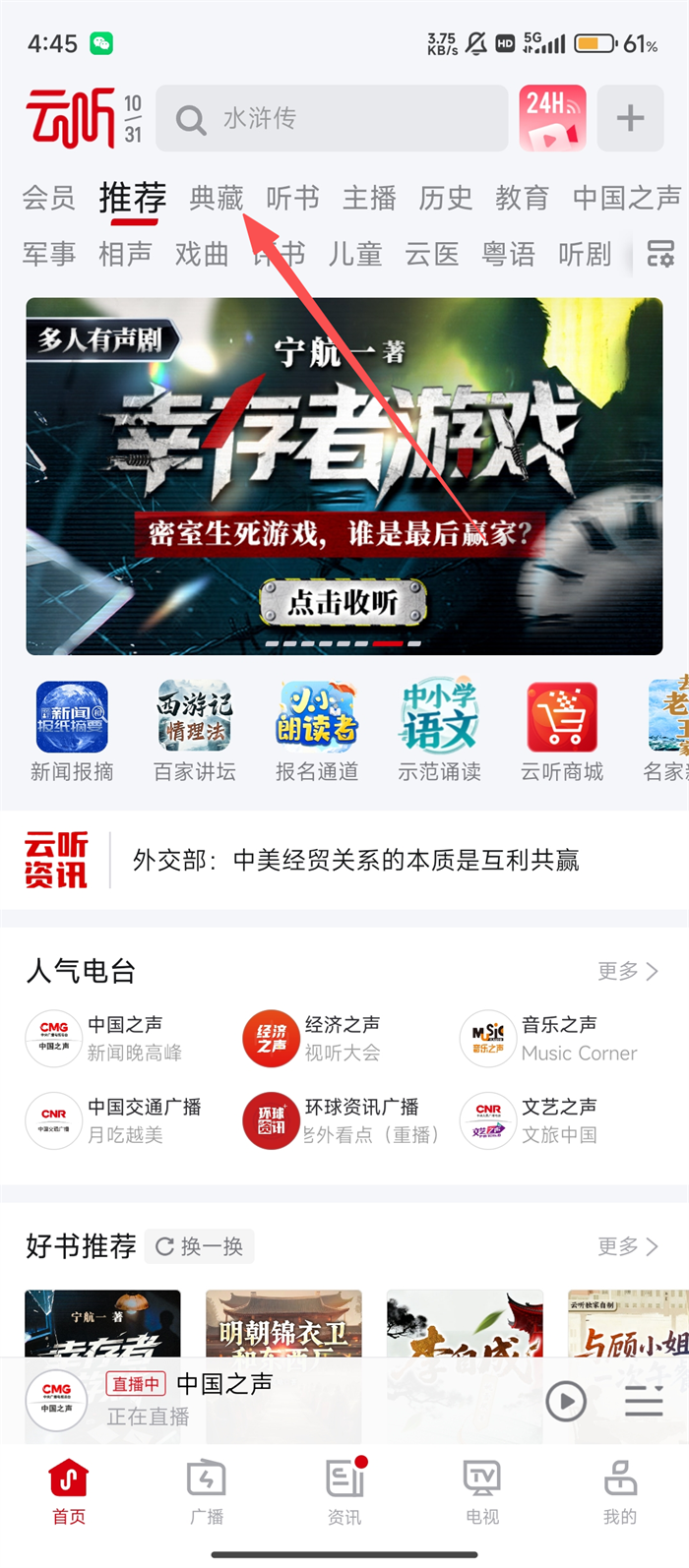This screenshot has height=1568, width=689.
Task: Tap the plus icon in the top bar
Action: (630, 119)
